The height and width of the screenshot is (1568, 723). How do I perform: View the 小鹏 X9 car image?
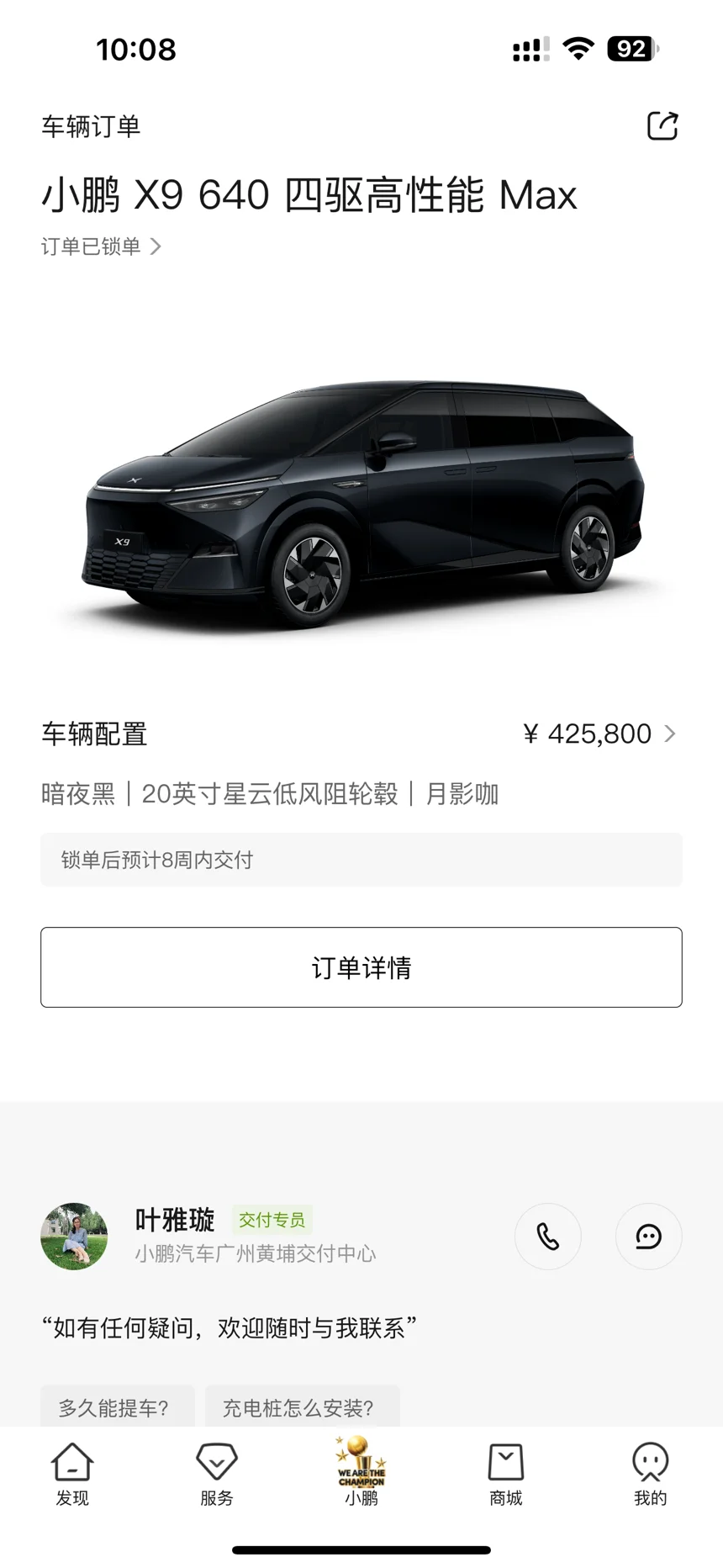[x=363, y=505]
